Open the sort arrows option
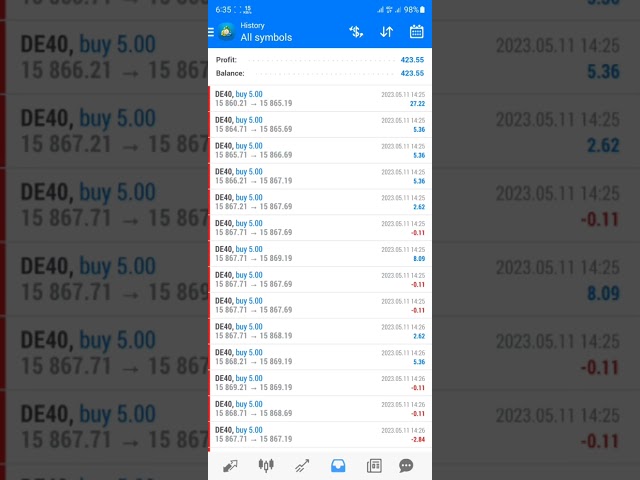Screen dimensions: 640x480 point(386,31)
